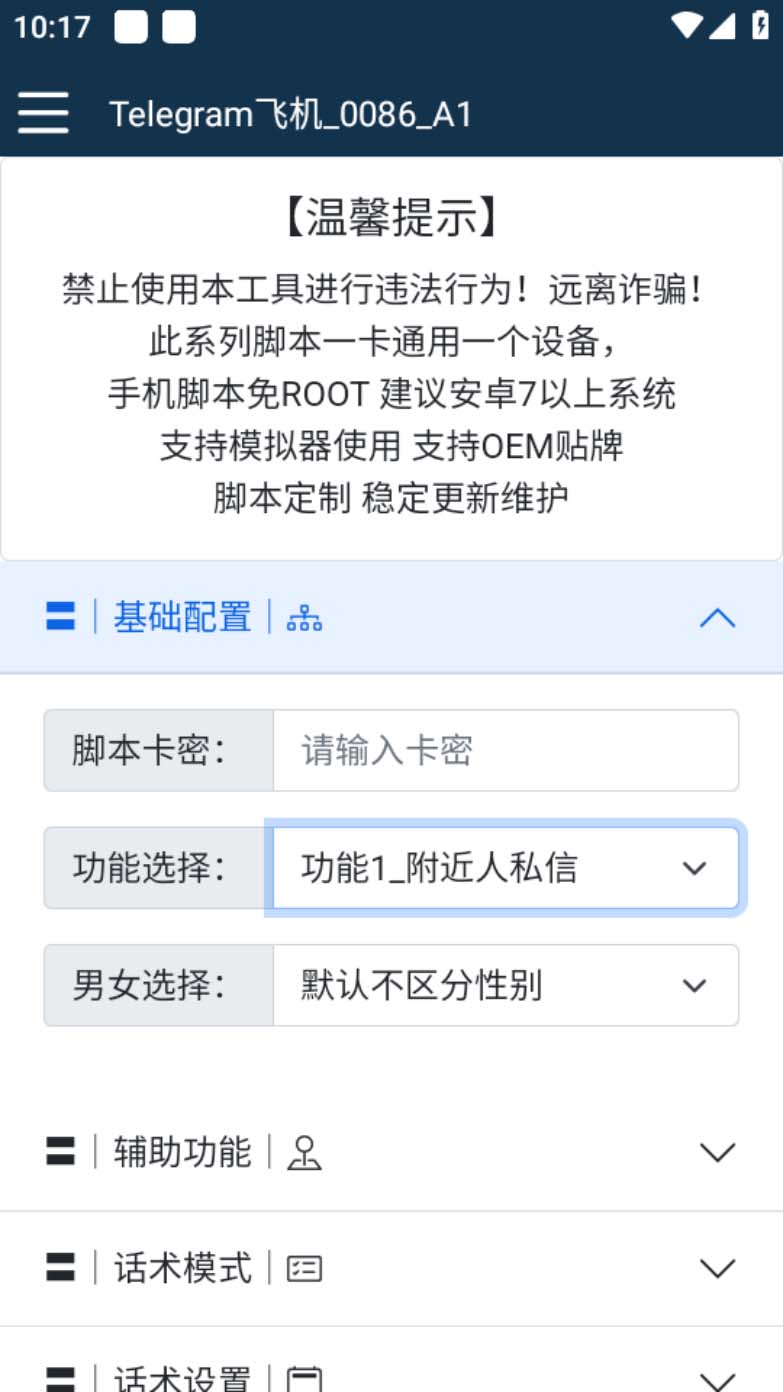Click the list icon left of 辅助功能
This screenshot has height=1392, width=783.
[58, 1152]
